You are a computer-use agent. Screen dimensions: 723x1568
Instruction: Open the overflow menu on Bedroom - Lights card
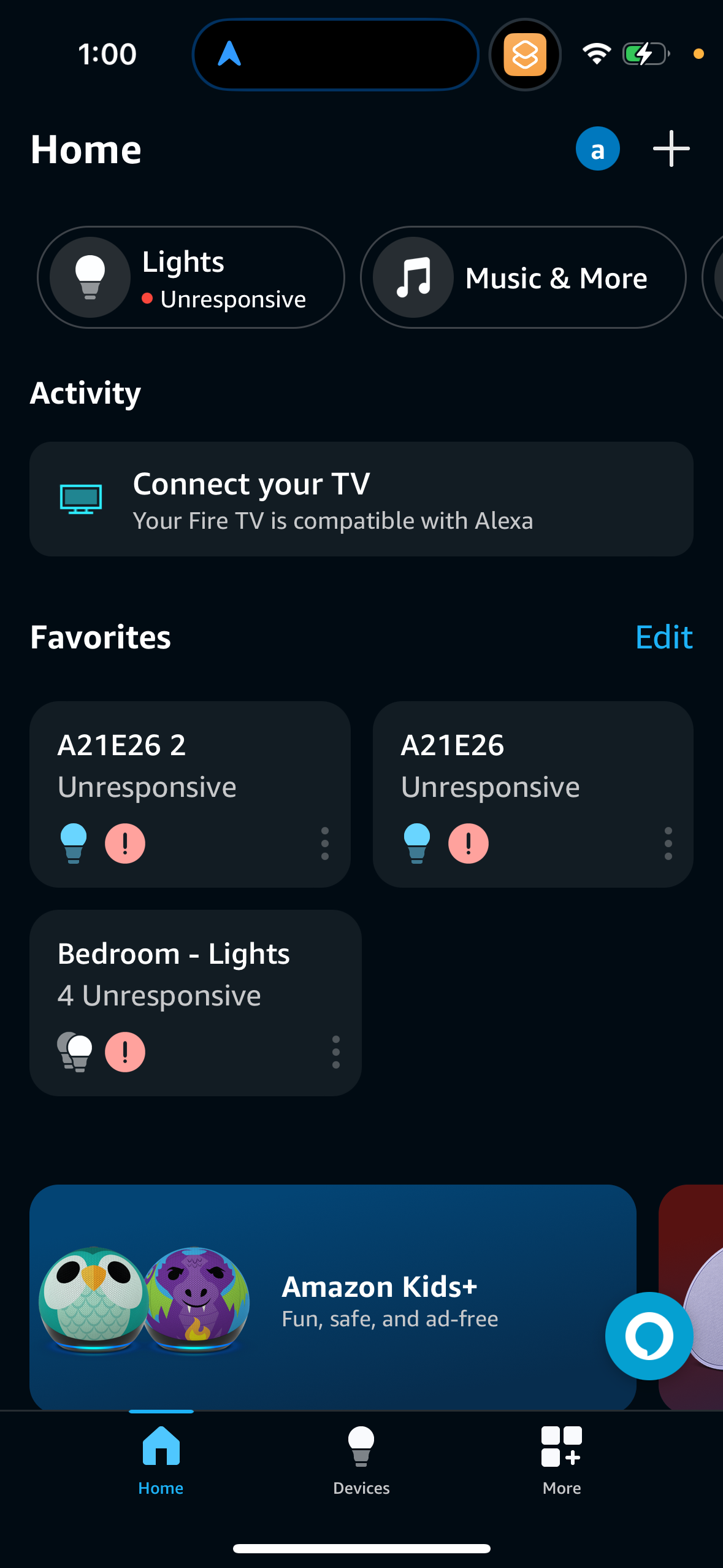coord(335,1051)
